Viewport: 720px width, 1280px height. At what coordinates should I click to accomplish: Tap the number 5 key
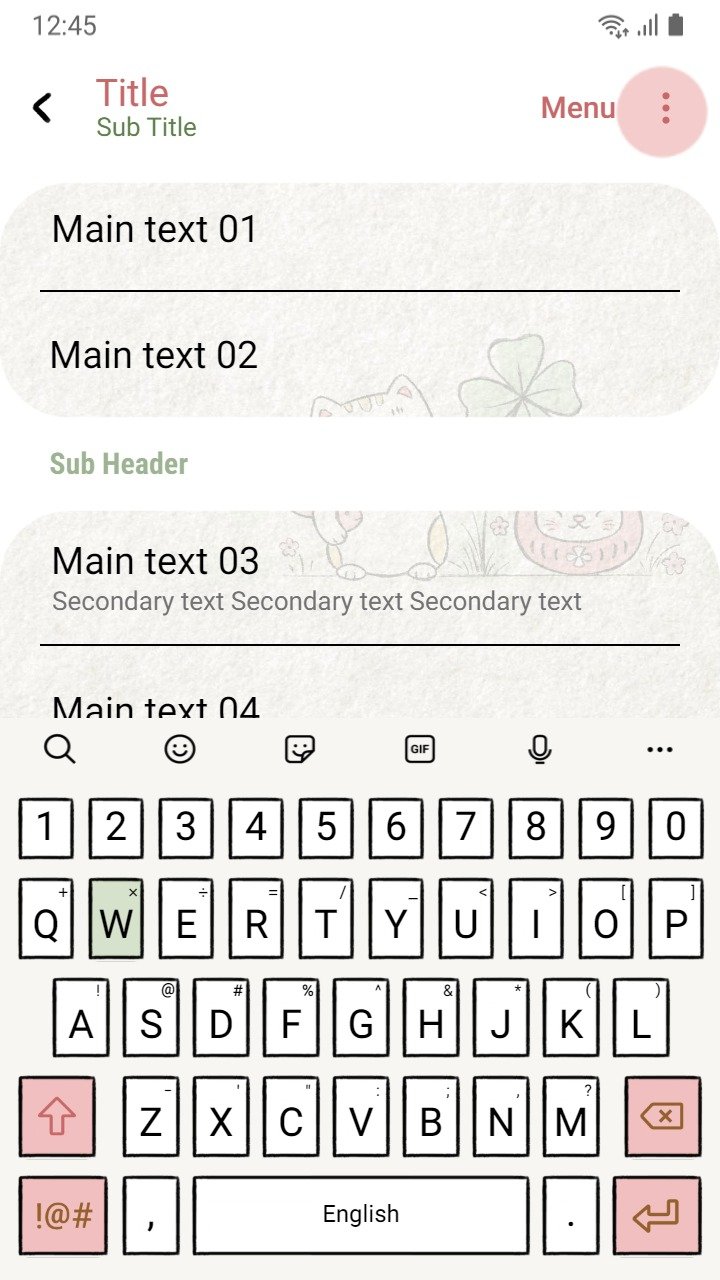click(326, 828)
